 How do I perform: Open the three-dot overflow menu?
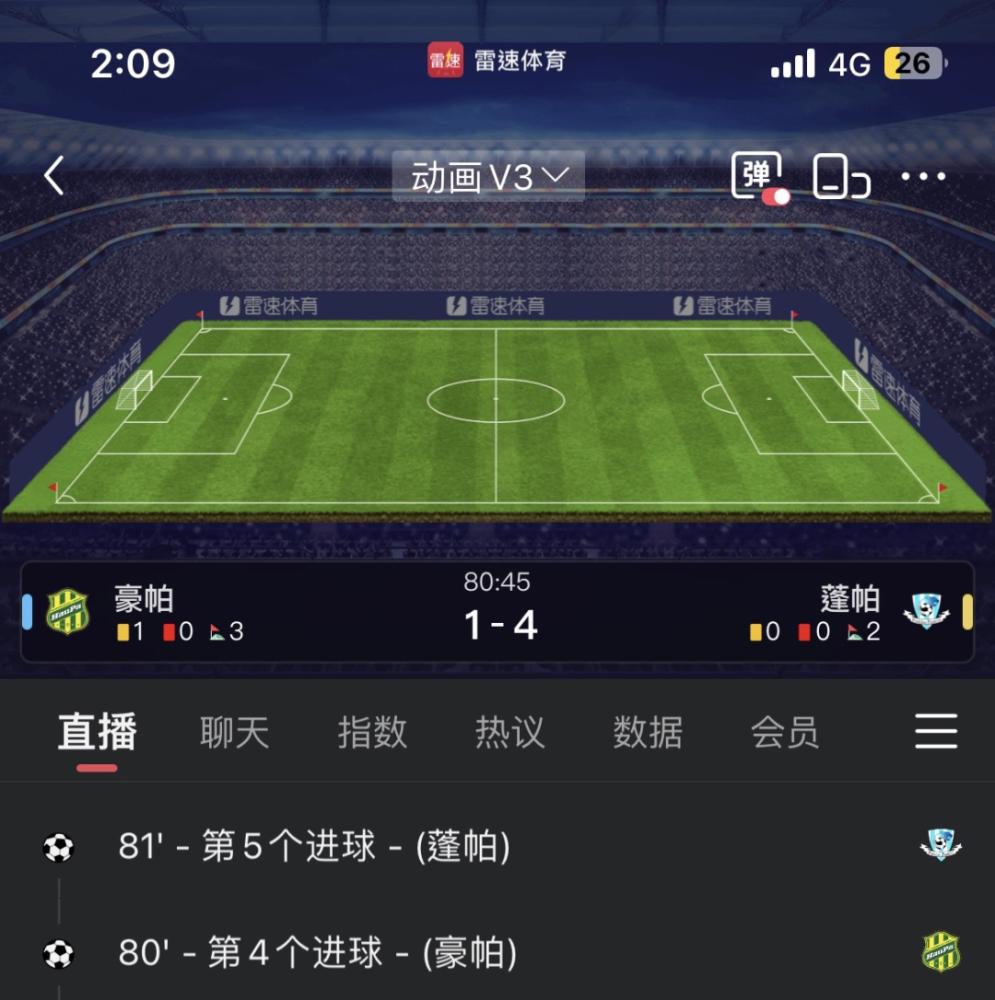point(923,177)
